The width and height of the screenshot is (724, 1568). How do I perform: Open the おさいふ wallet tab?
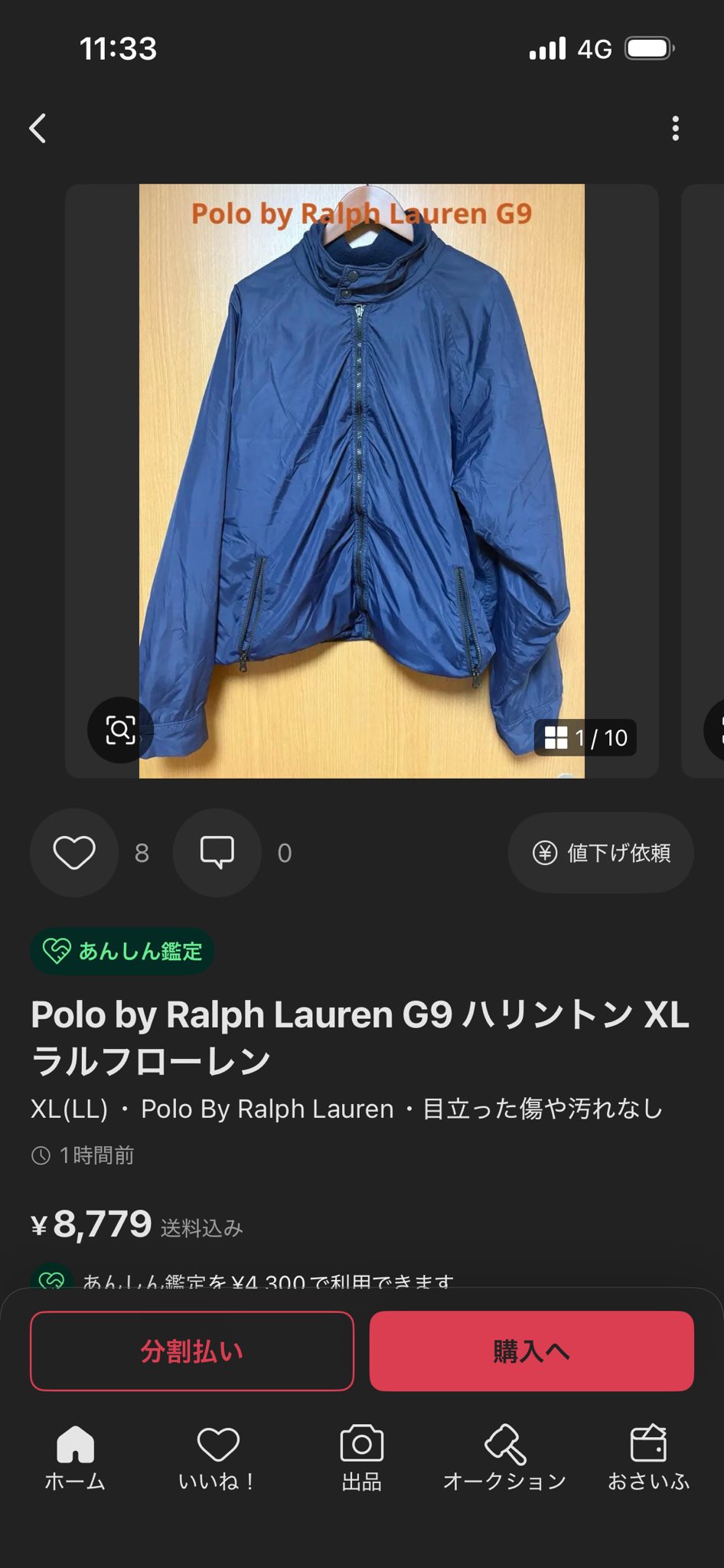click(648, 1458)
